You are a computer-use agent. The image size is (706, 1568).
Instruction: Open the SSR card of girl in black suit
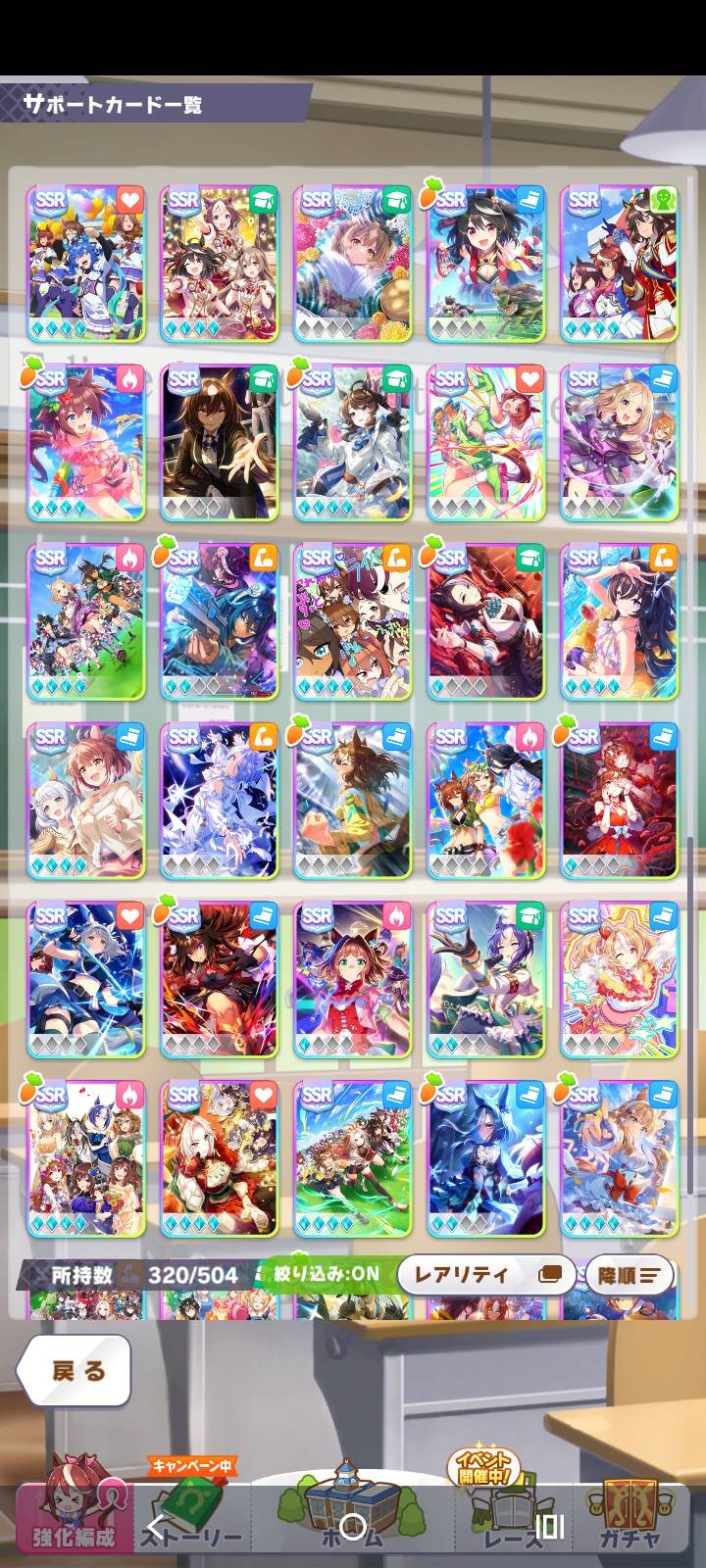[220, 443]
